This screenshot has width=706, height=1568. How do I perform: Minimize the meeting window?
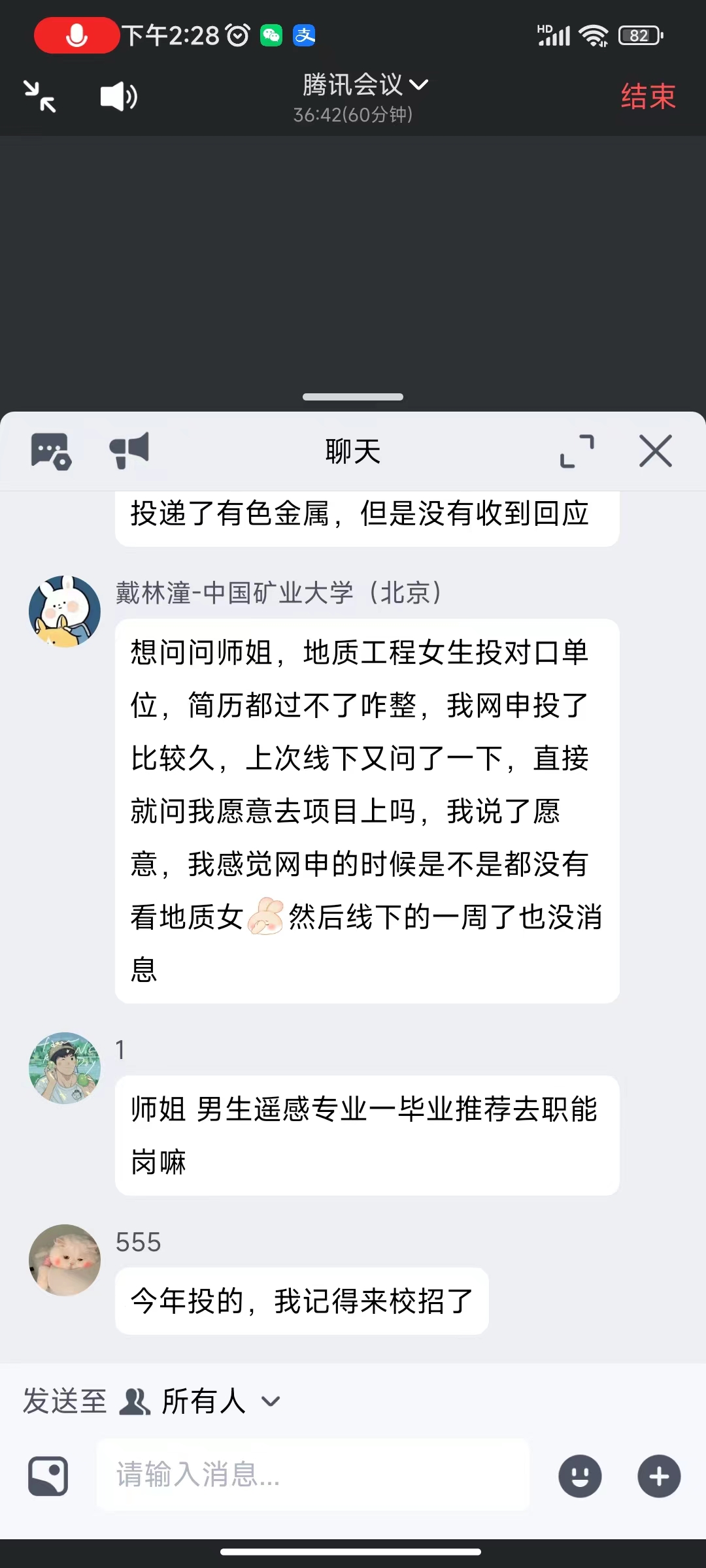pyautogui.click(x=40, y=97)
